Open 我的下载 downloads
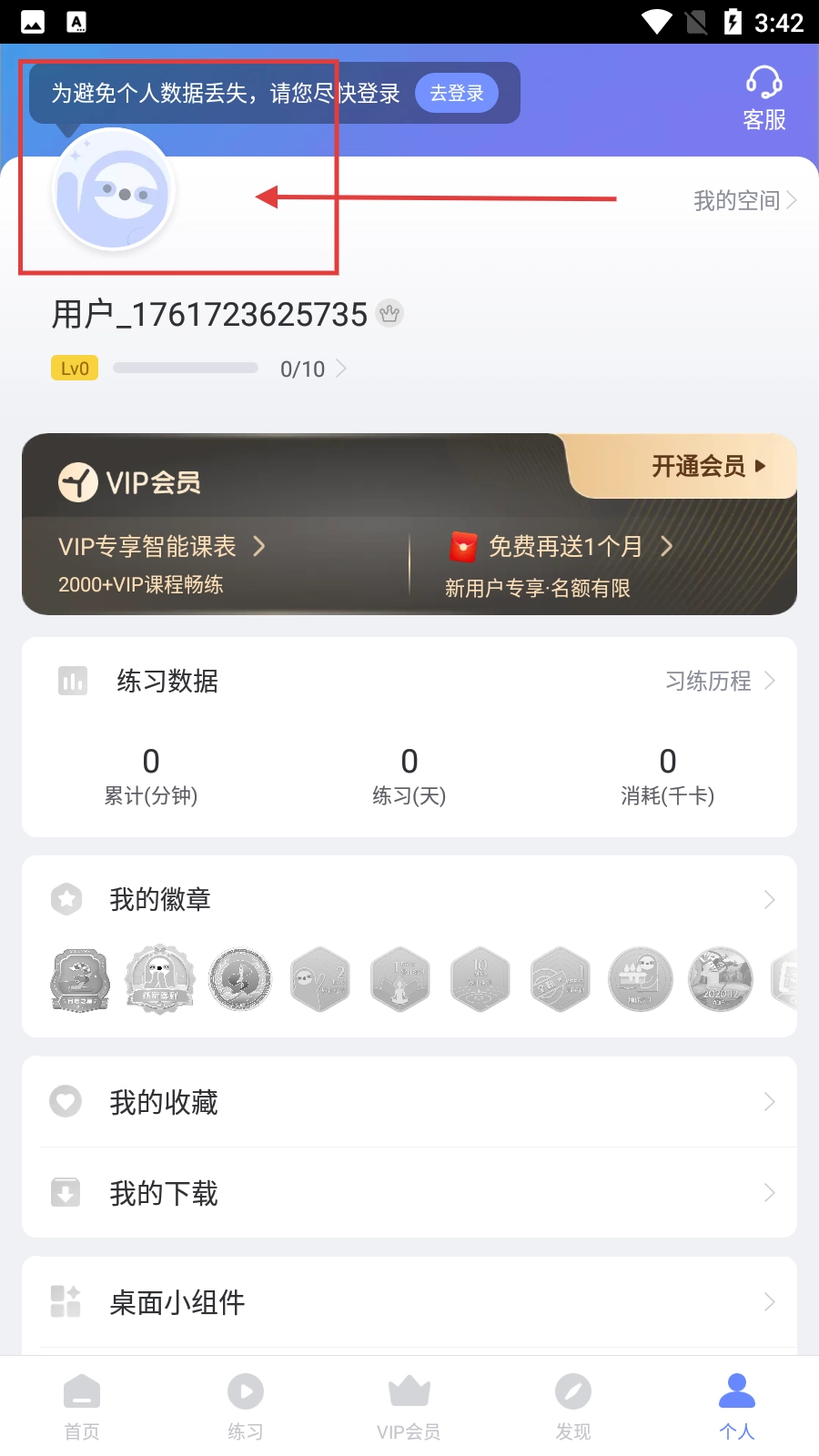Viewport: 819px width, 1456px height. pos(409,1193)
